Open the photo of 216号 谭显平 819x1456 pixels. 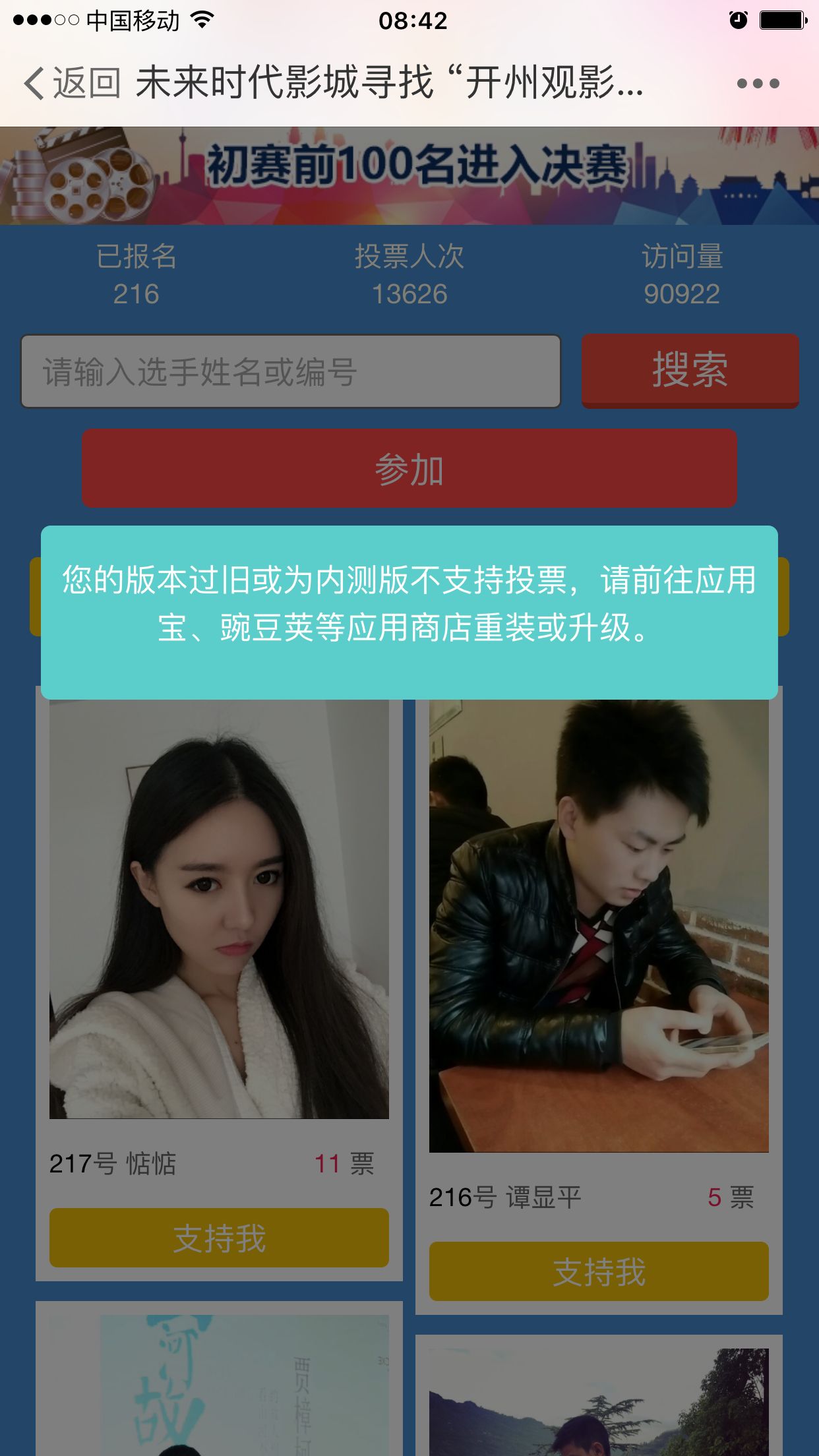tap(599, 926)
